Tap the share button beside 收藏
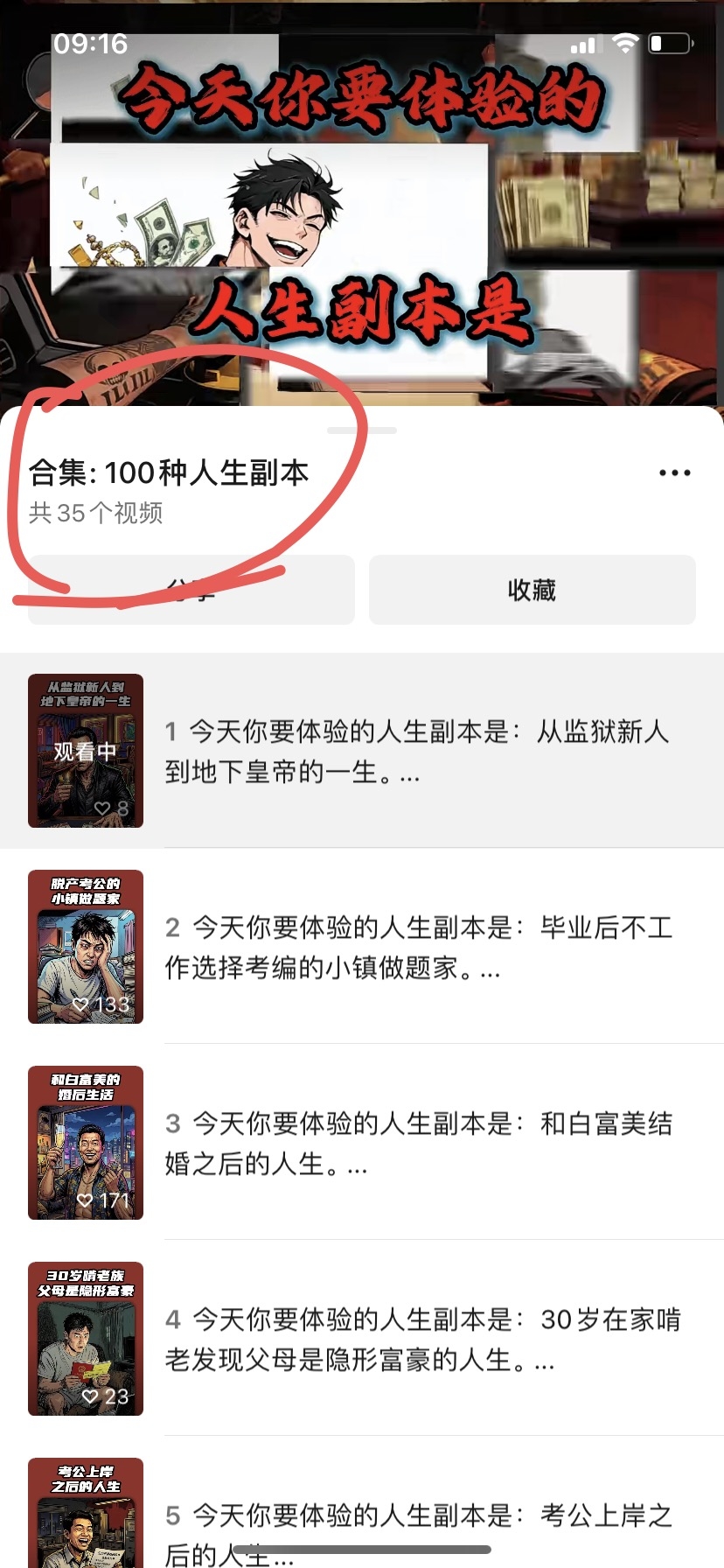724x1568 pixels. tap(191, 590)
